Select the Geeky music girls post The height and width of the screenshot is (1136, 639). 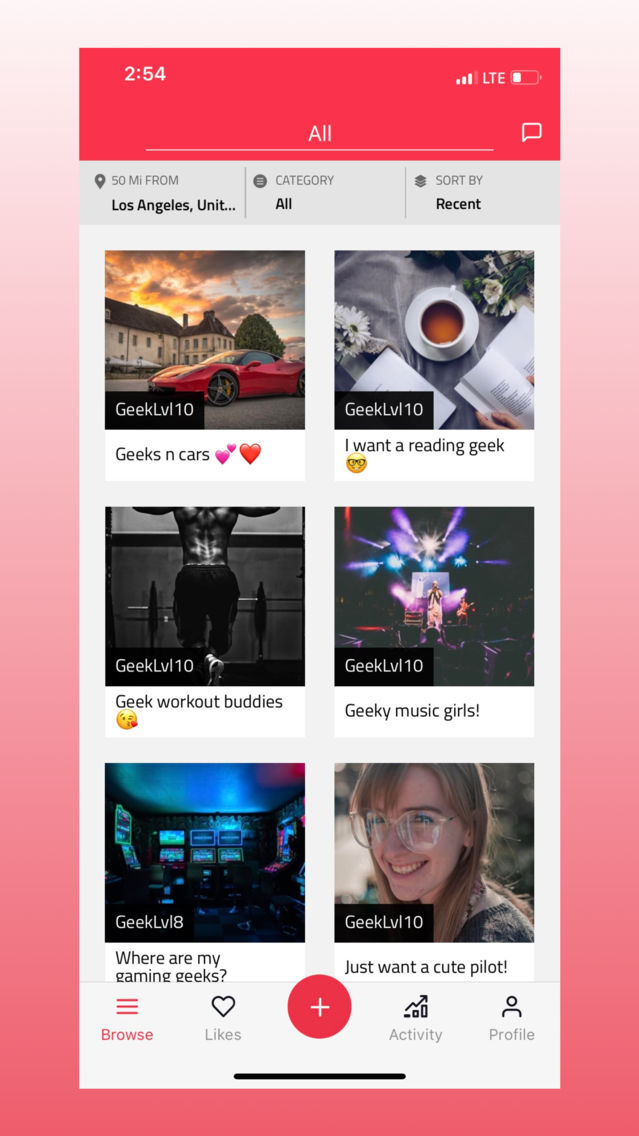pyautogui.click(x=434, y=621)
